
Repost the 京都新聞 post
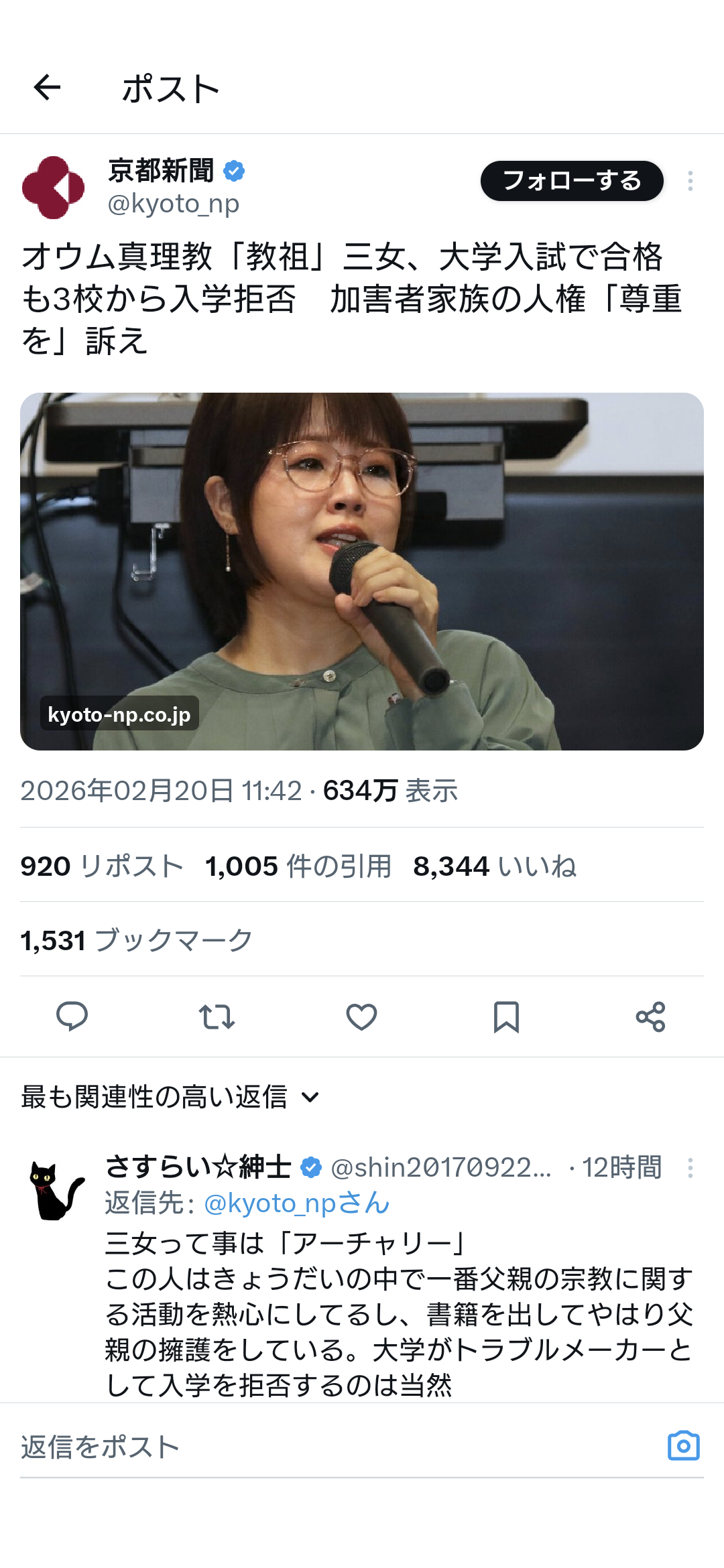217,1017
